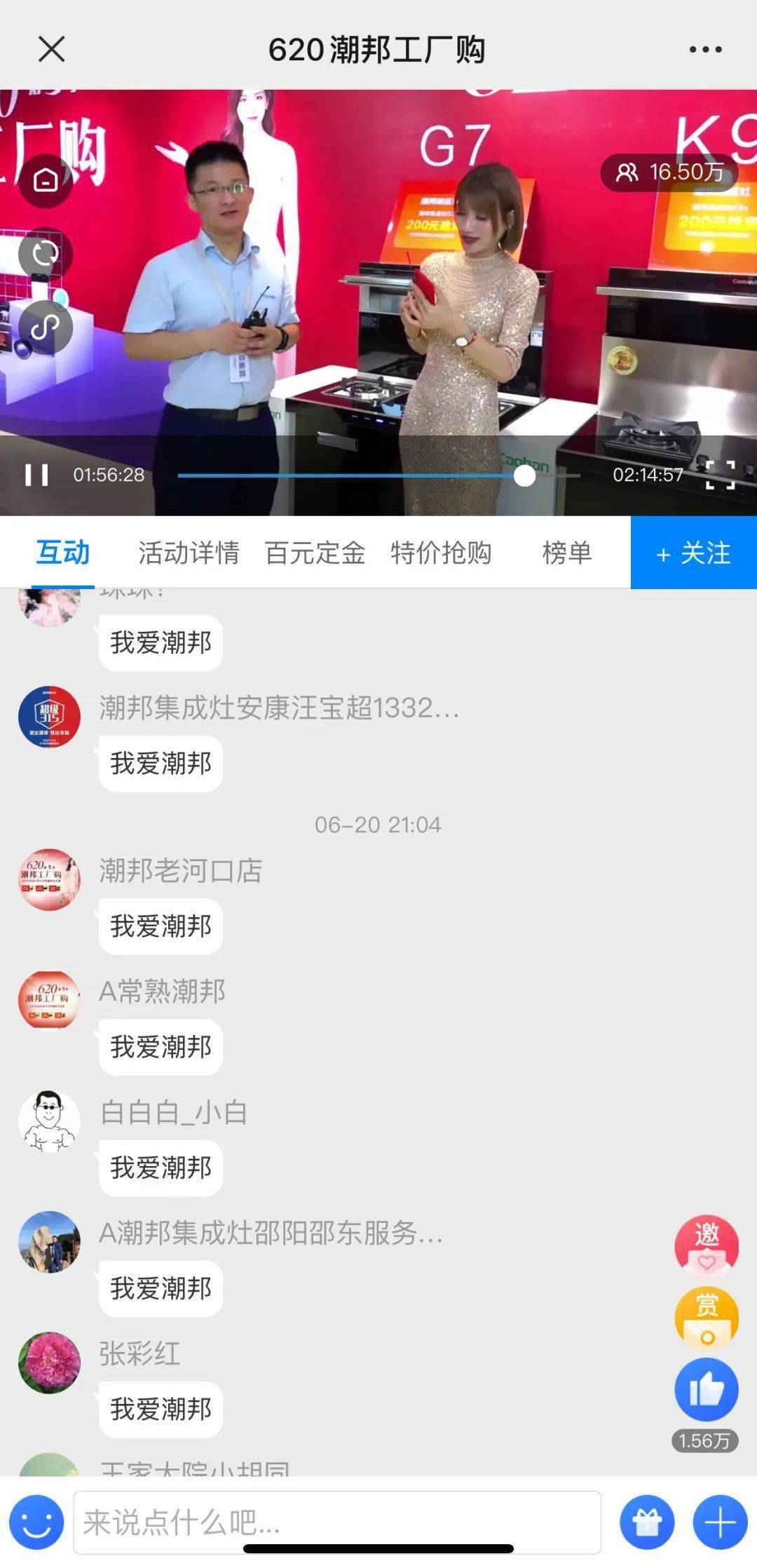This screenshot has height=1568, width=757.
Task: Open the gift icon
Action: point(647,1522)
